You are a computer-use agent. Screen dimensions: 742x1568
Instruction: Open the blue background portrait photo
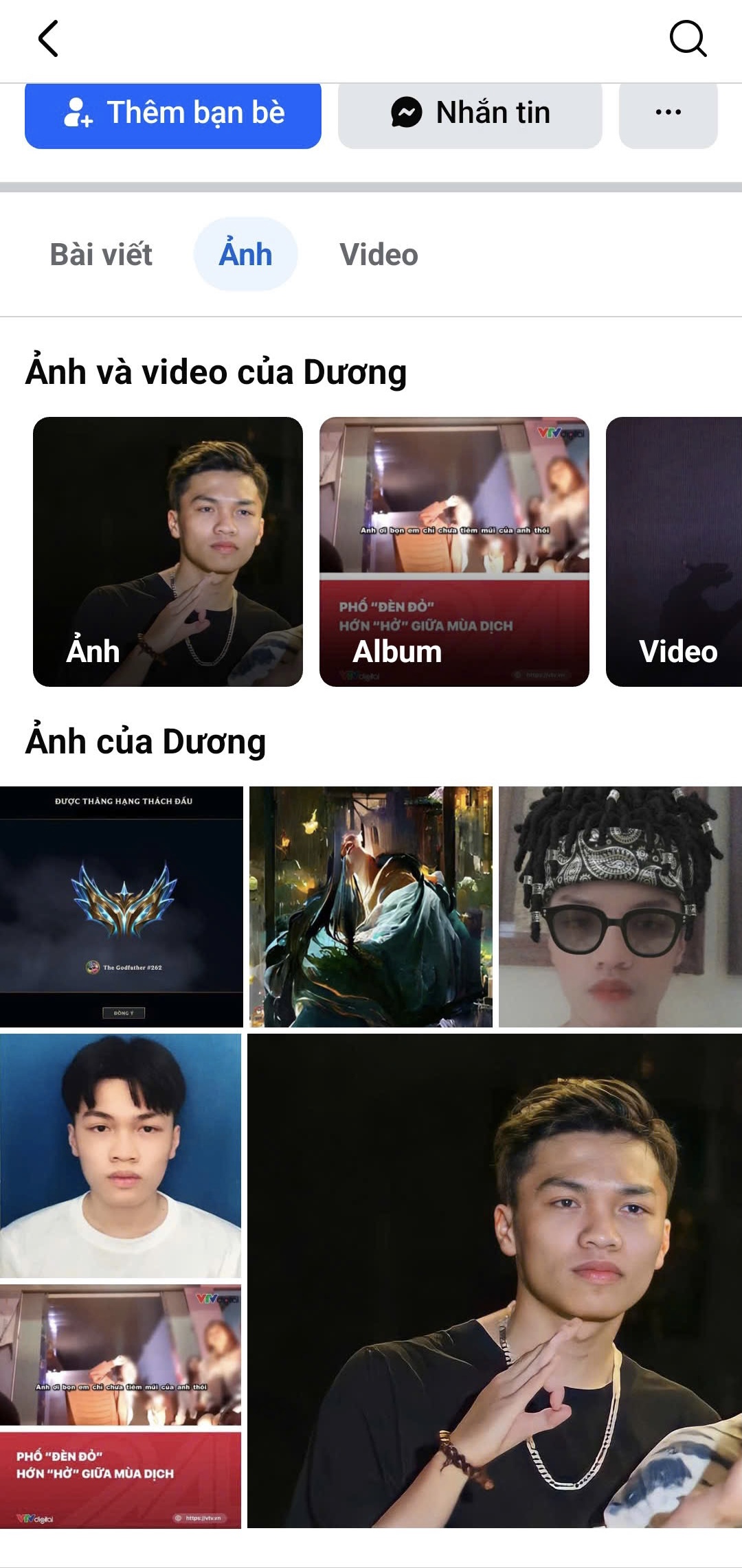pyautogui.click(x=120, y=1155)
